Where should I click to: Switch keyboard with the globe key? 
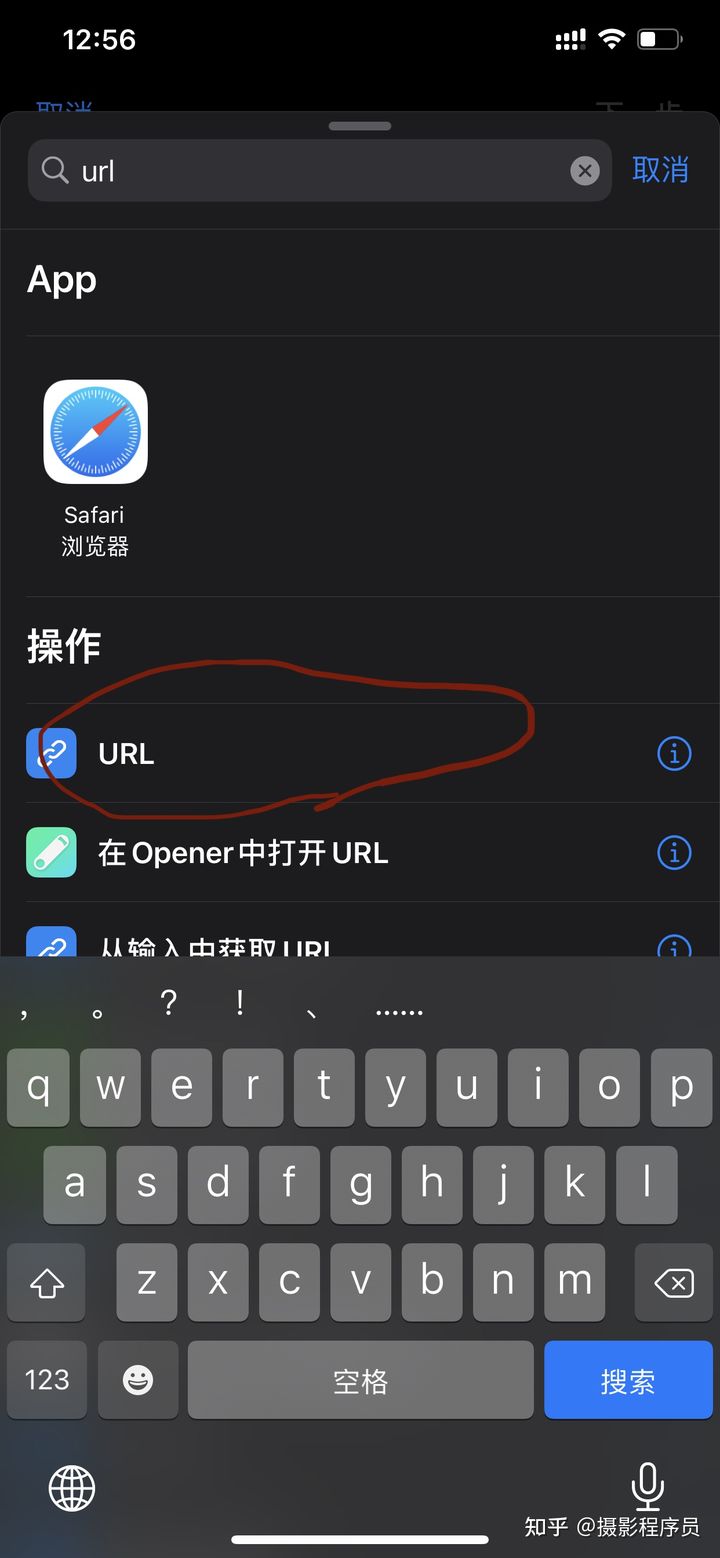(x=72, y=1489)
